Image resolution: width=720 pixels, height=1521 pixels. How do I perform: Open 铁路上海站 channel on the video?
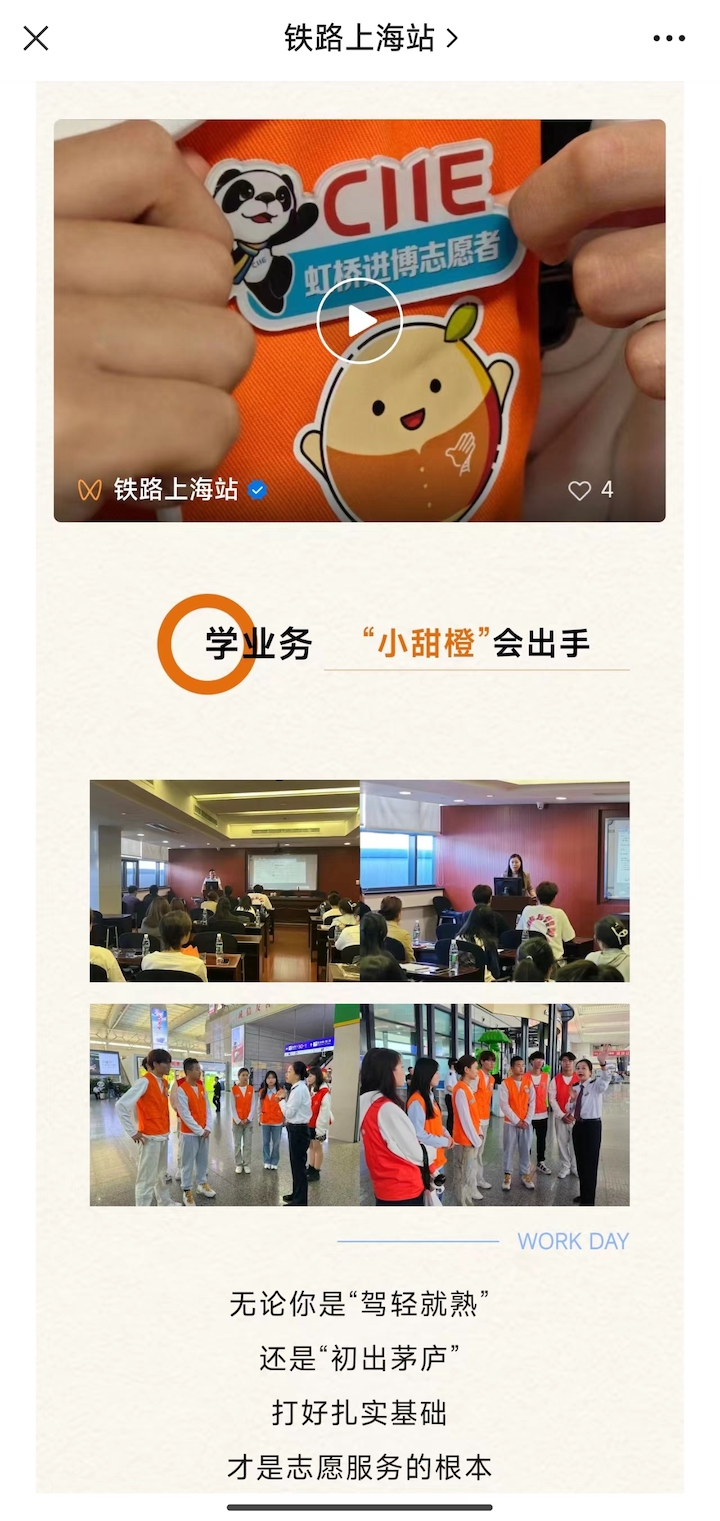tap(175, 490)
